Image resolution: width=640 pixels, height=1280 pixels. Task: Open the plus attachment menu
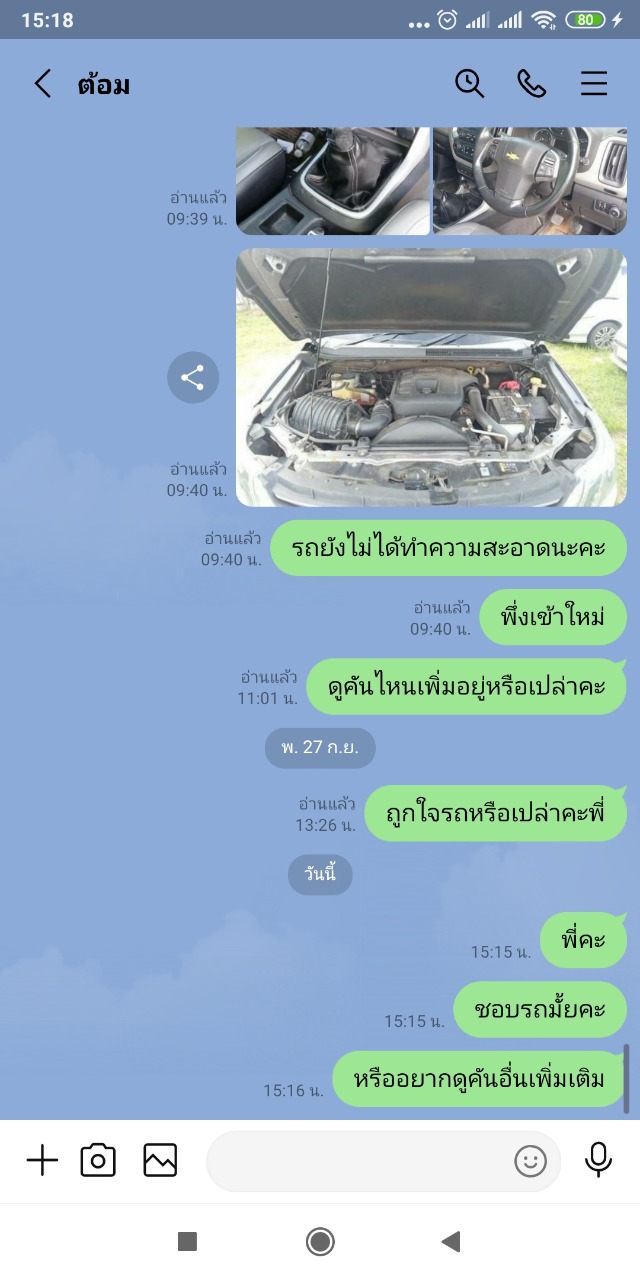coord(42,1160)
